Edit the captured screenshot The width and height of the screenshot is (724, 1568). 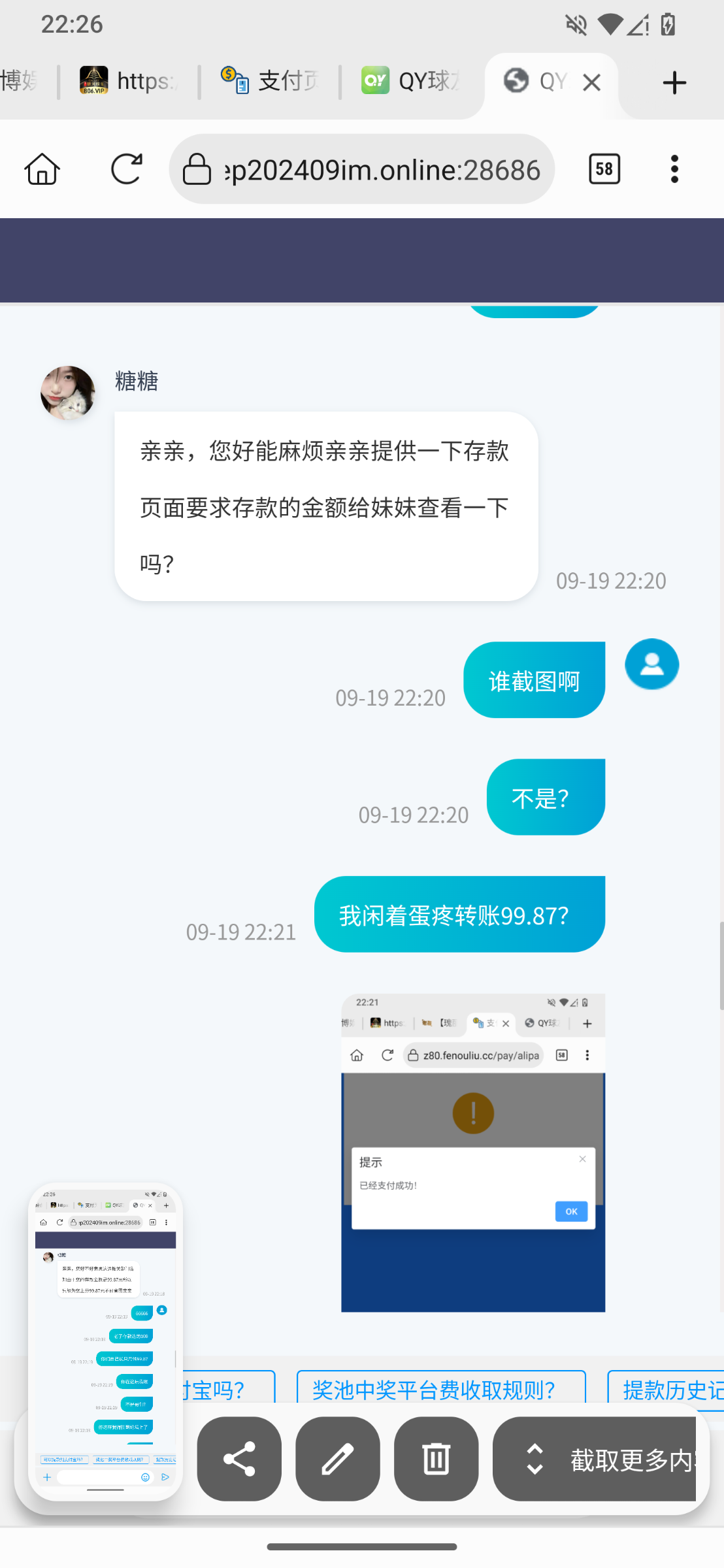pos(338,1459)
